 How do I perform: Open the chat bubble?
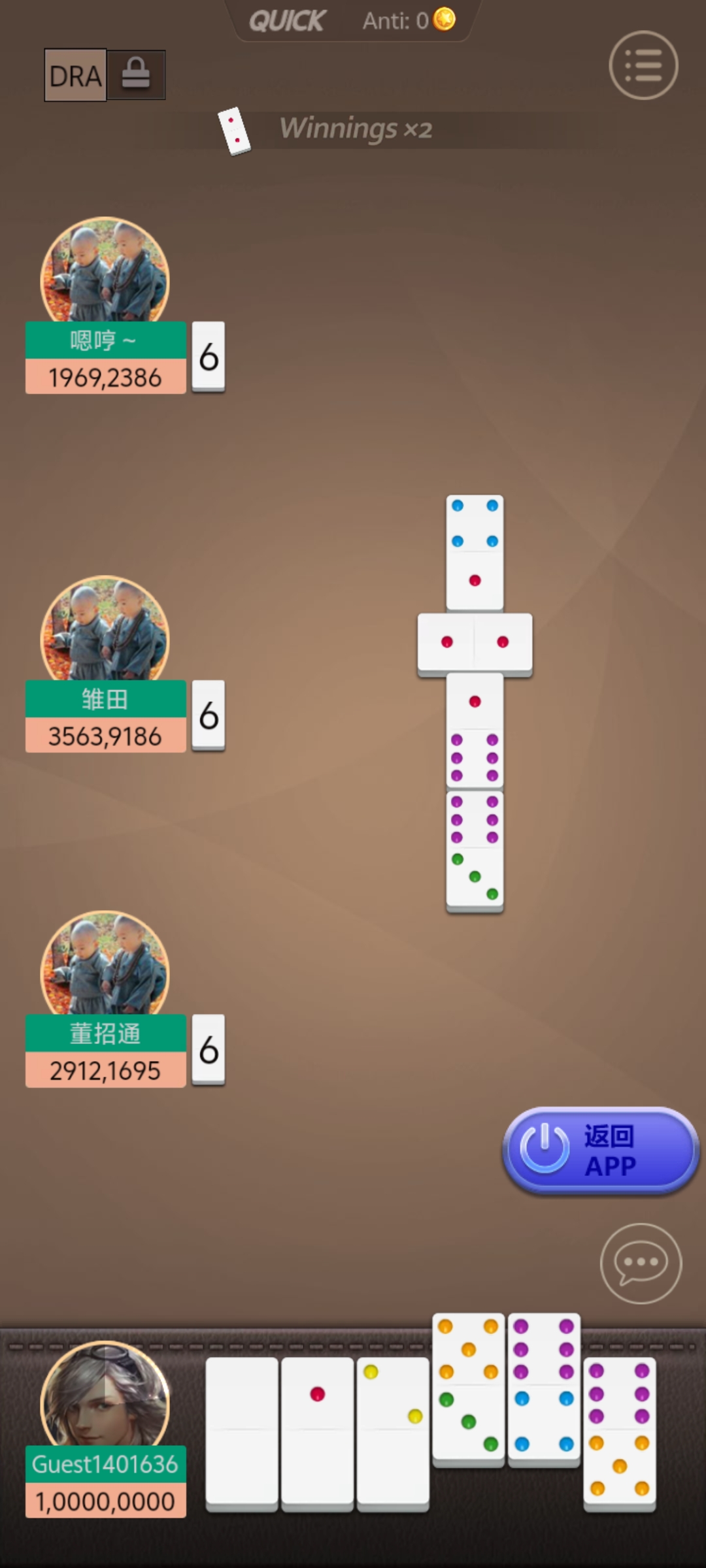(641, 1263)
